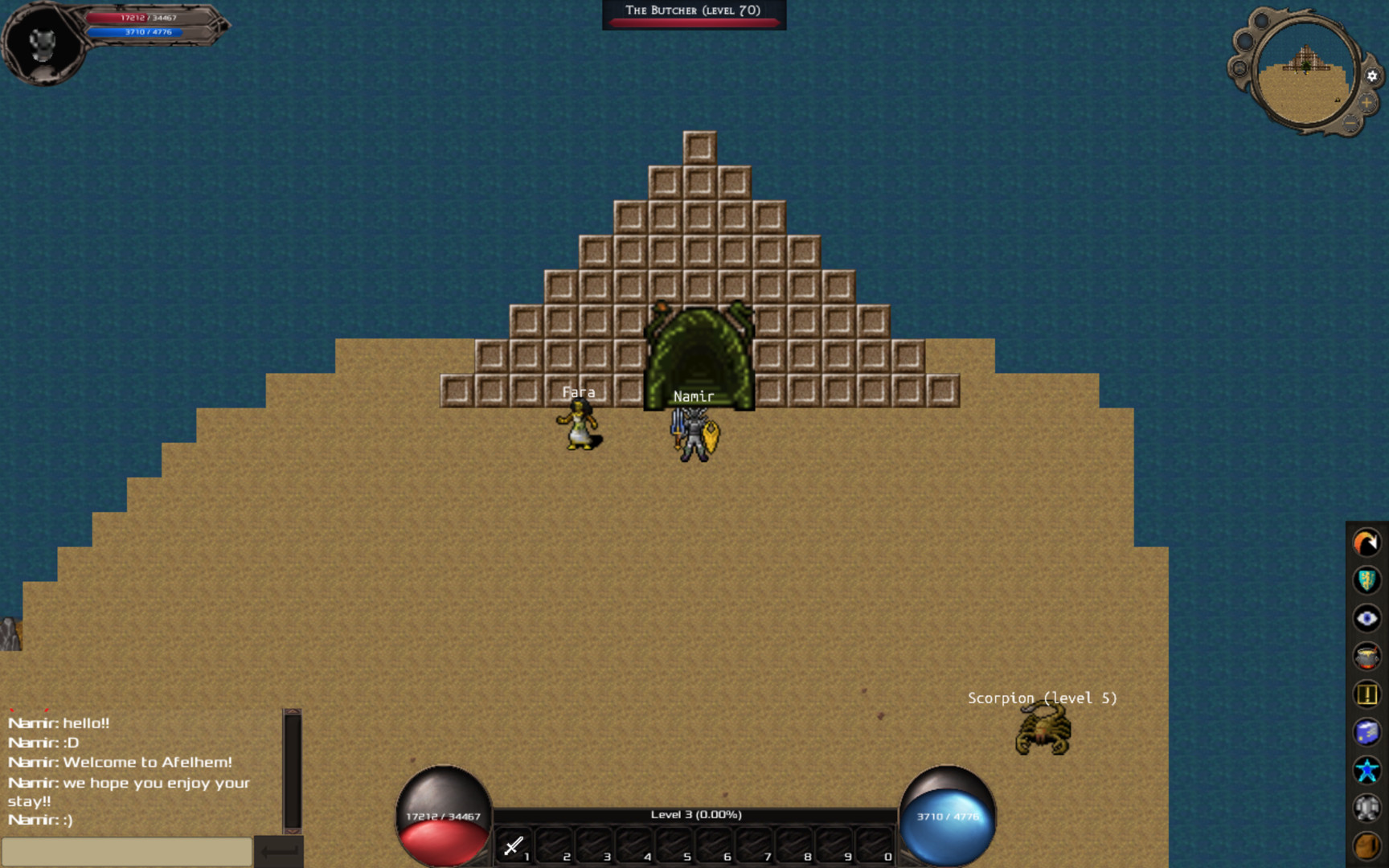Select empty hotbar slot 5
Viewport: 1389px width, 868px height.
(x=674, y=846)
